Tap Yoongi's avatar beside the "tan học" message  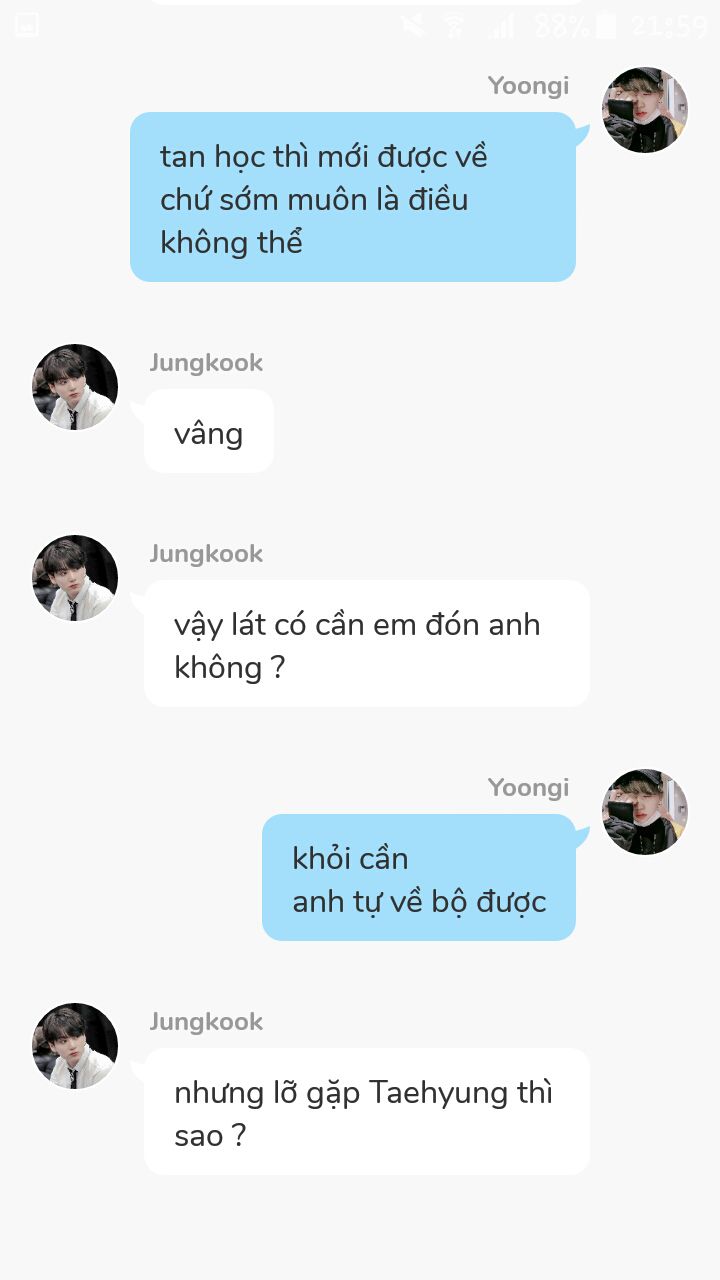click(x=645, y=110)
